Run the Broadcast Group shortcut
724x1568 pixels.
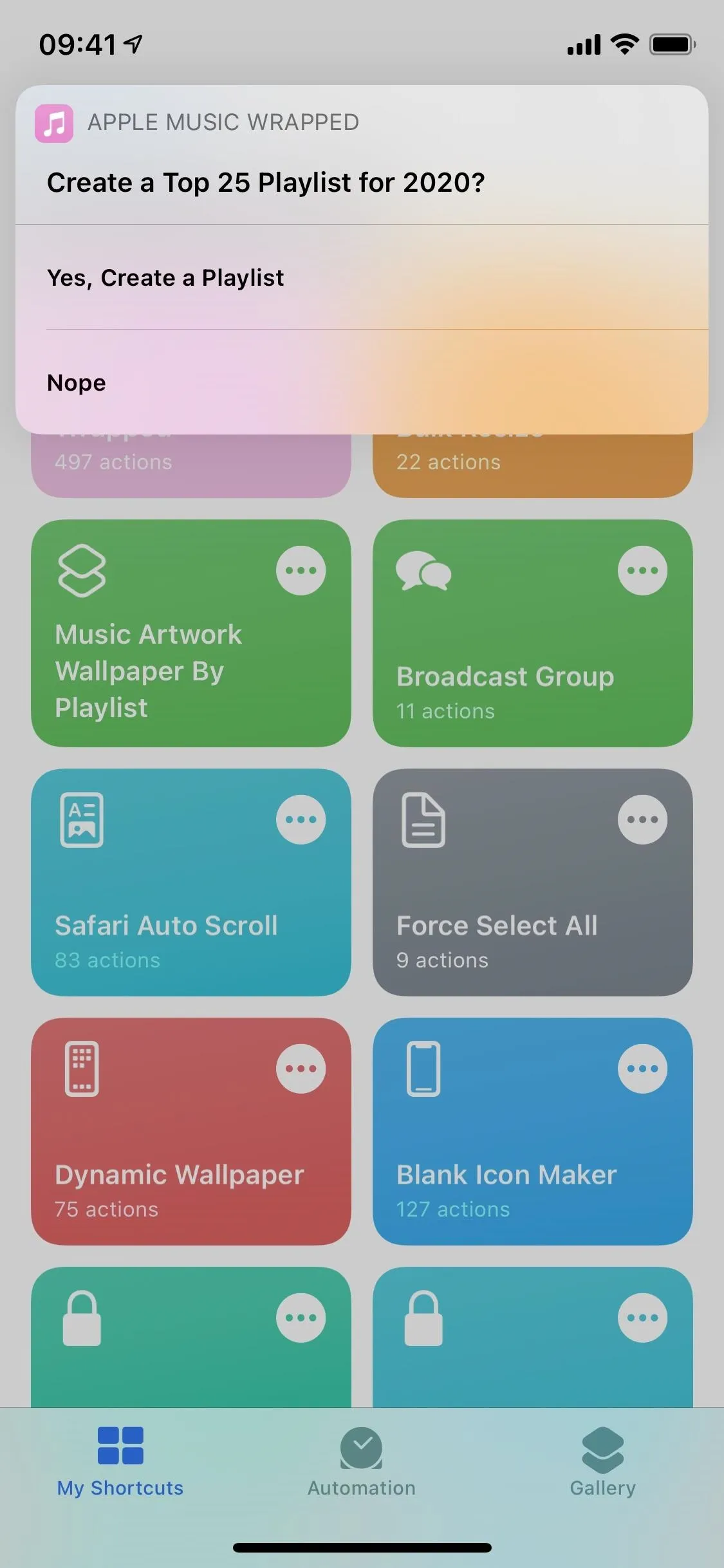533,633
